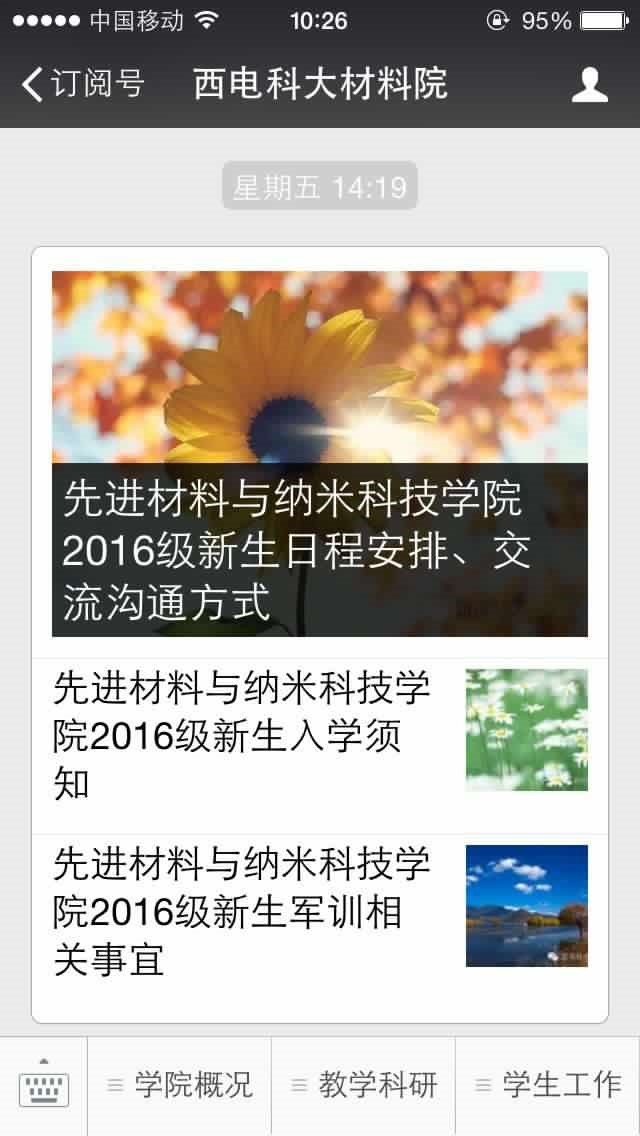The image size is (640, 1136).
Task: Expand the 学生工作 menu
Action: click(x=548, y=1085)
